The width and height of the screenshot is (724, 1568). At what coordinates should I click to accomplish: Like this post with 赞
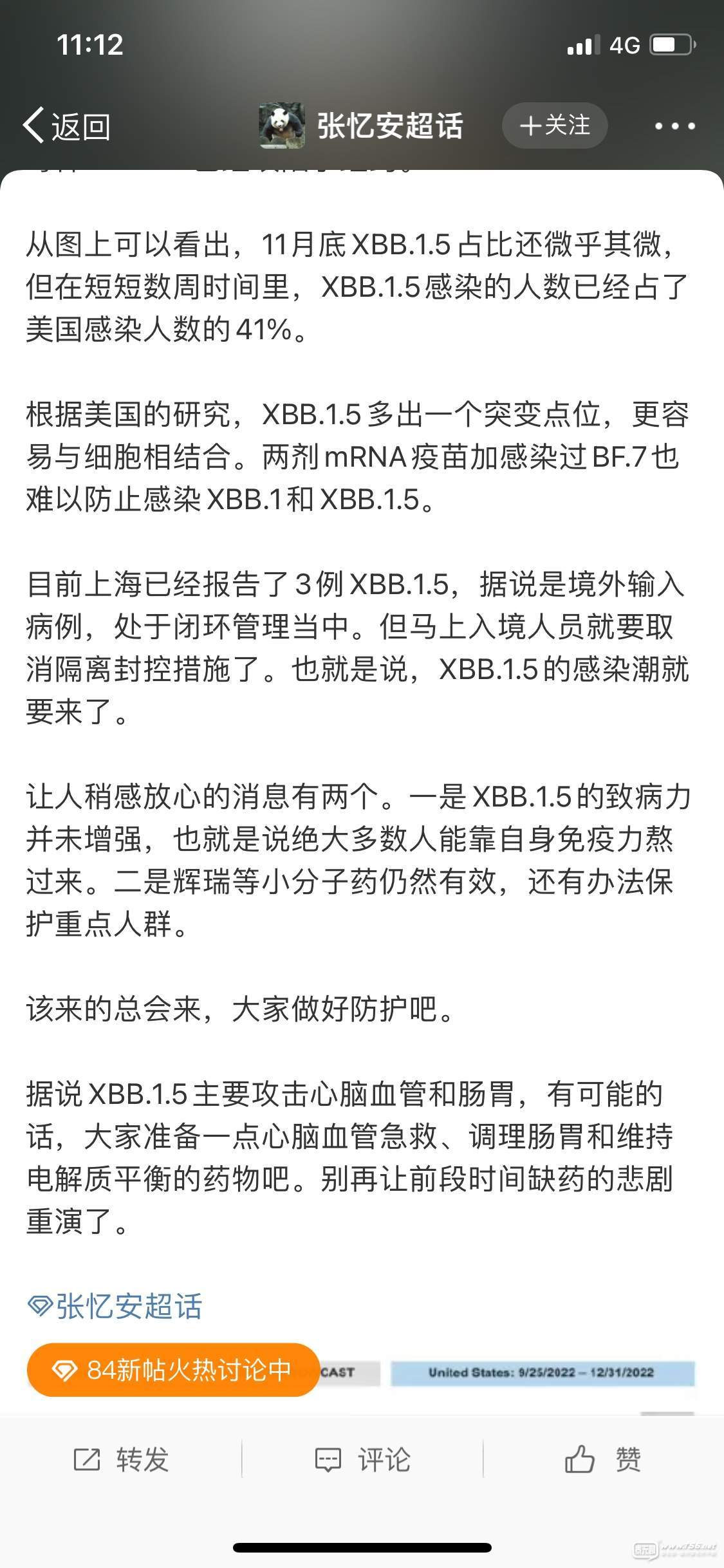603,1460
